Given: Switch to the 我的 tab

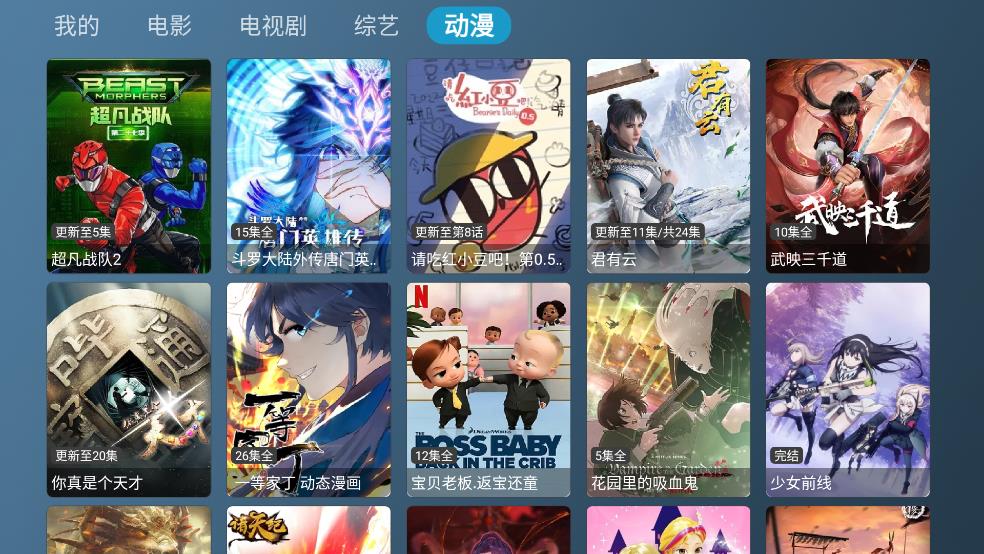Looking at the screenshot, I should 77,26.
